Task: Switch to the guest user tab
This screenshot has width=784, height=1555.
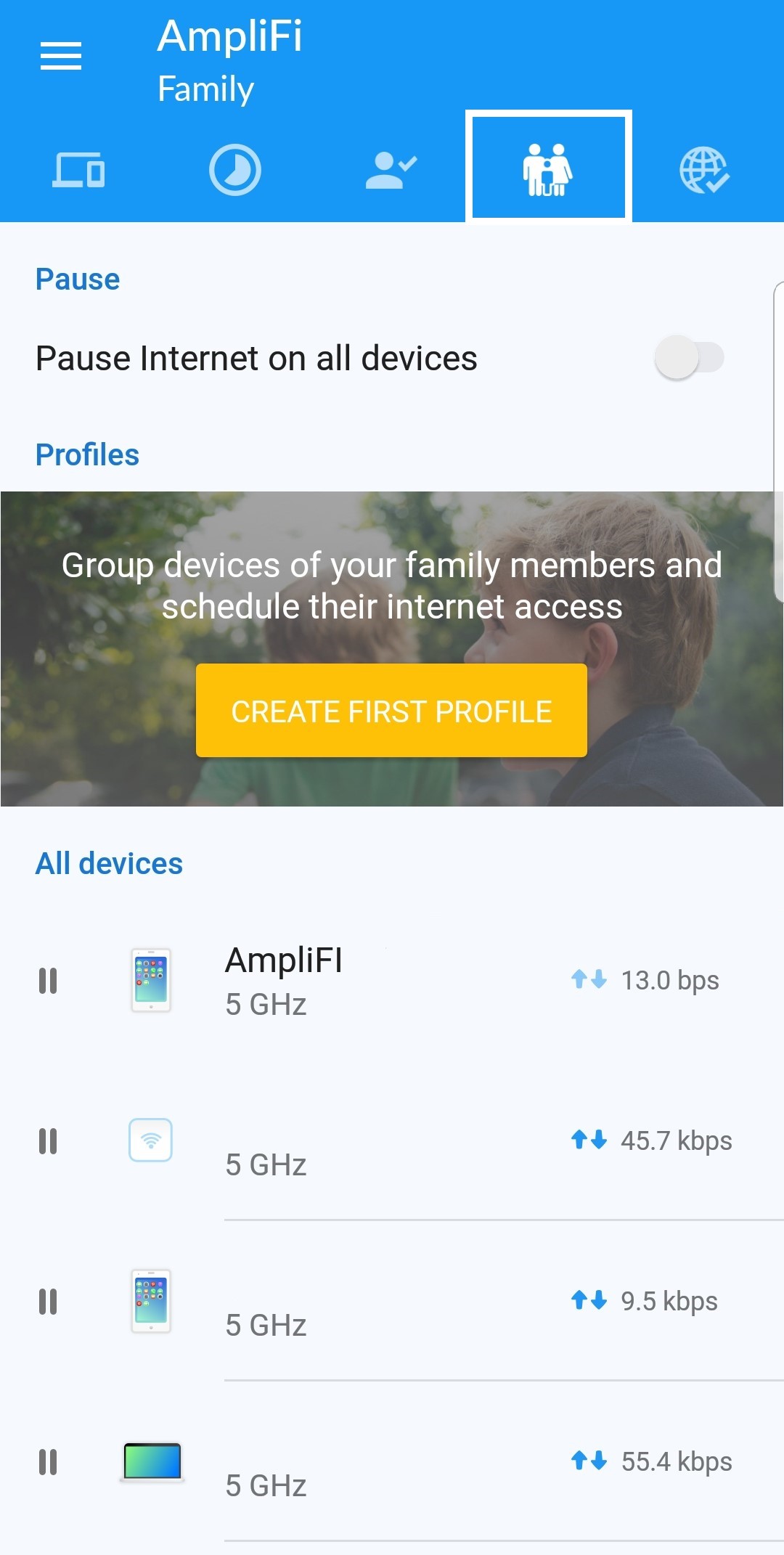Action: coord(391,171)
